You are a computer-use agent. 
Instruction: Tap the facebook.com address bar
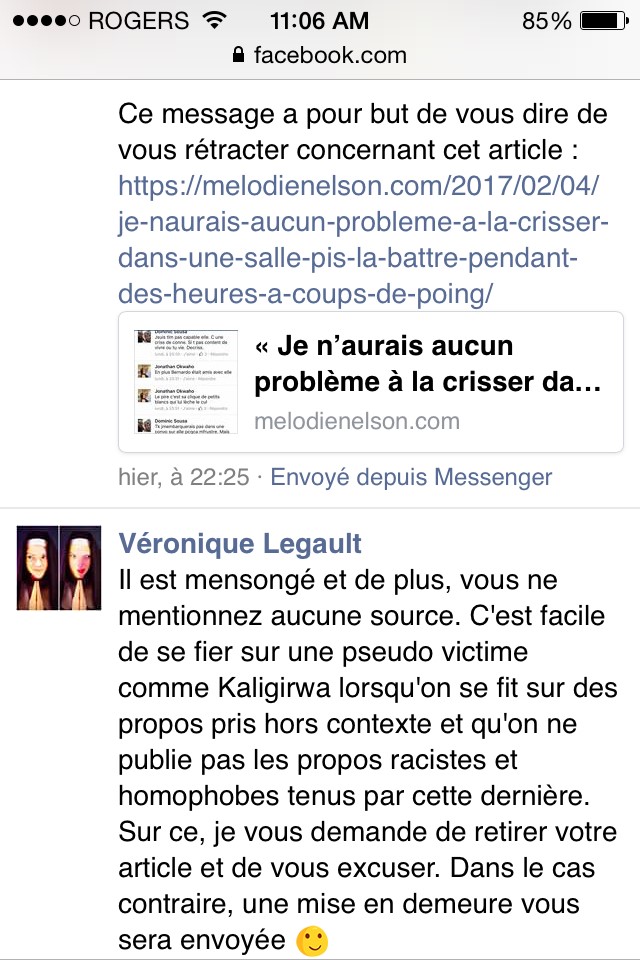tap(320, 54)
